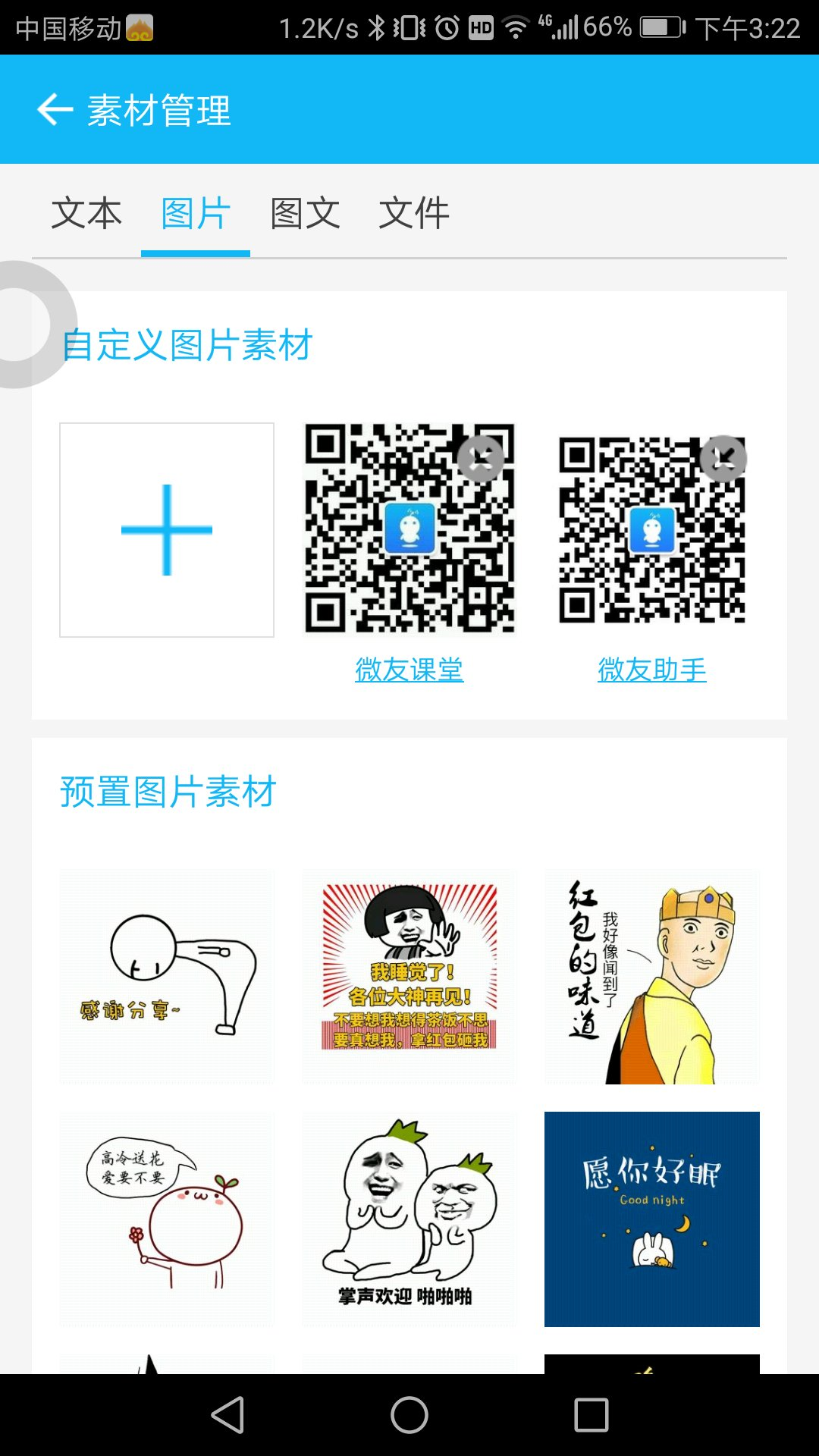Select the 高冷送花 preset image
The width and height of the screenshot is (819, 1456).
[x=167, y=1219]
